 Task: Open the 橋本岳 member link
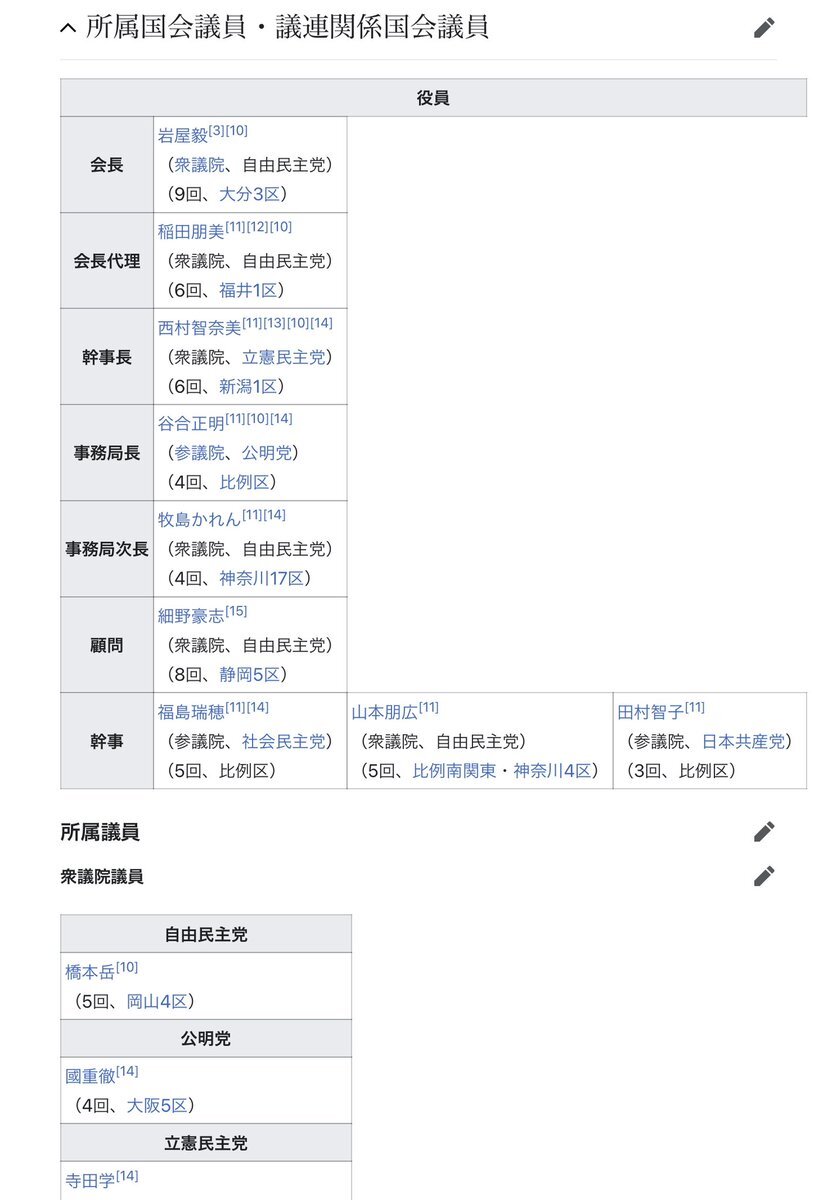90,972
